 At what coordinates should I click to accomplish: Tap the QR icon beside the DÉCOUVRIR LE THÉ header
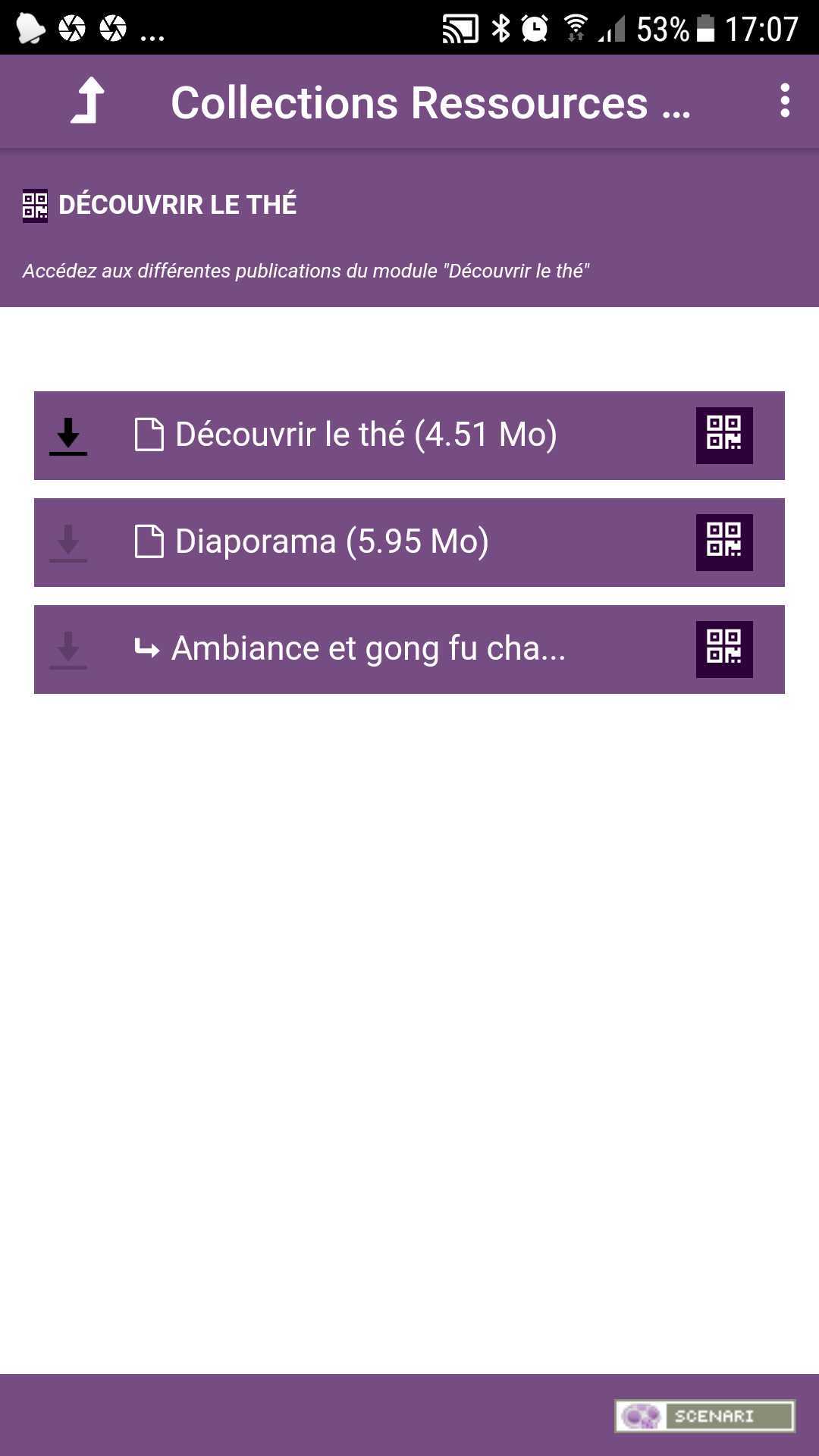(x=35, y=206)
